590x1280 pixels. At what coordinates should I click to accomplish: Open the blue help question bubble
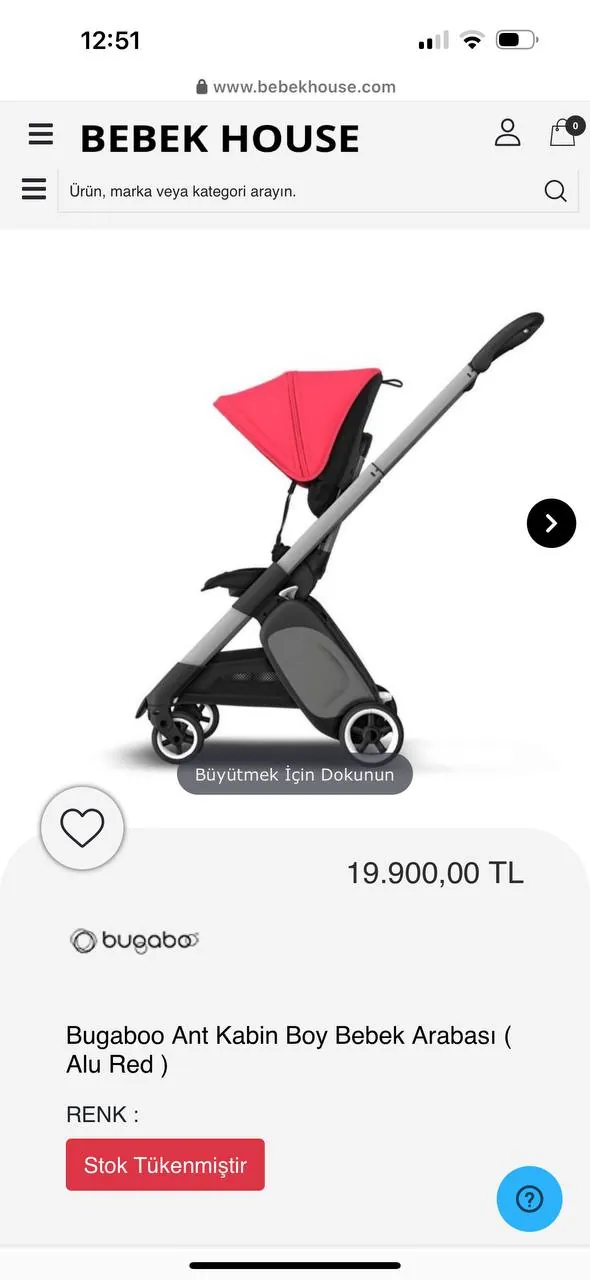pyautogui.click(x=529, y=1198)
